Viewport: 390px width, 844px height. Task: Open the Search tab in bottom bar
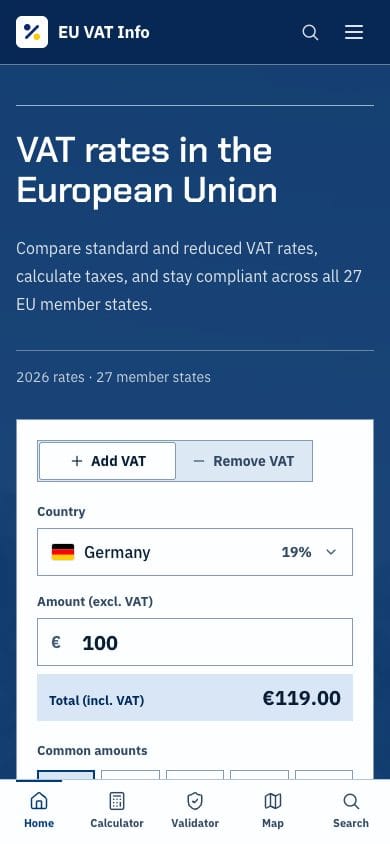pos(351,811)
